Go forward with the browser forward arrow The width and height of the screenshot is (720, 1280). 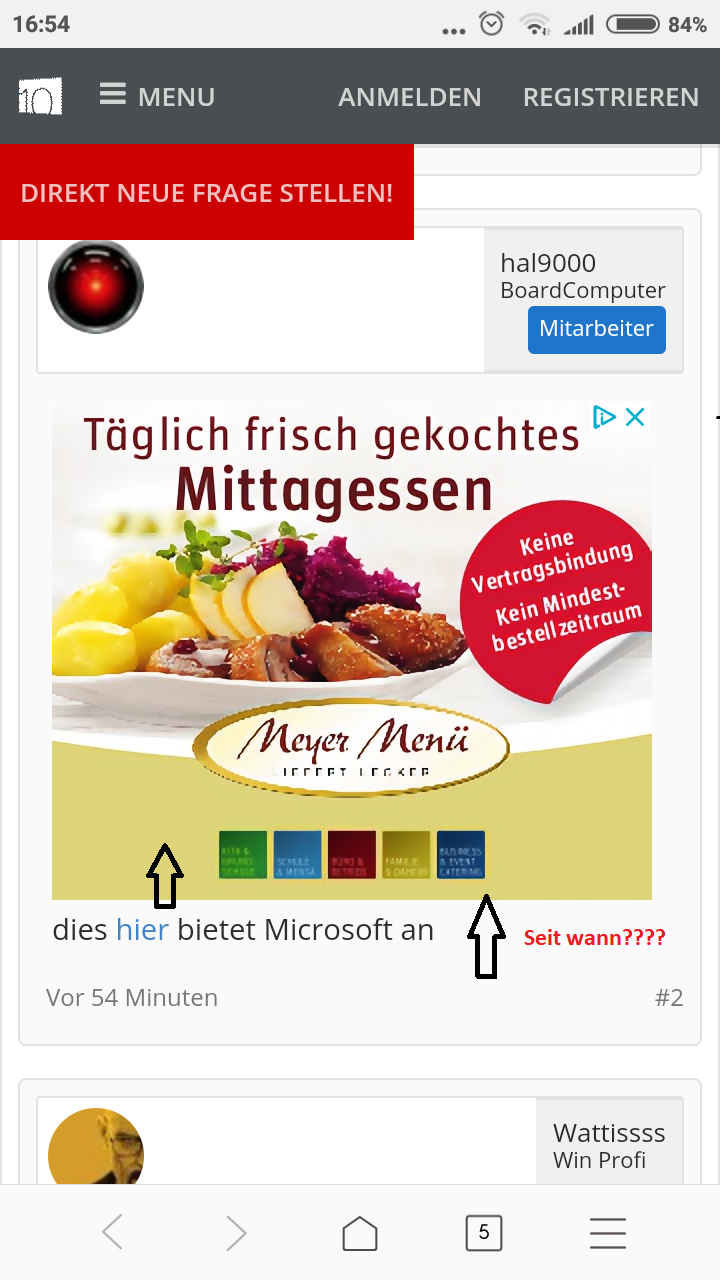(236, 1233)
